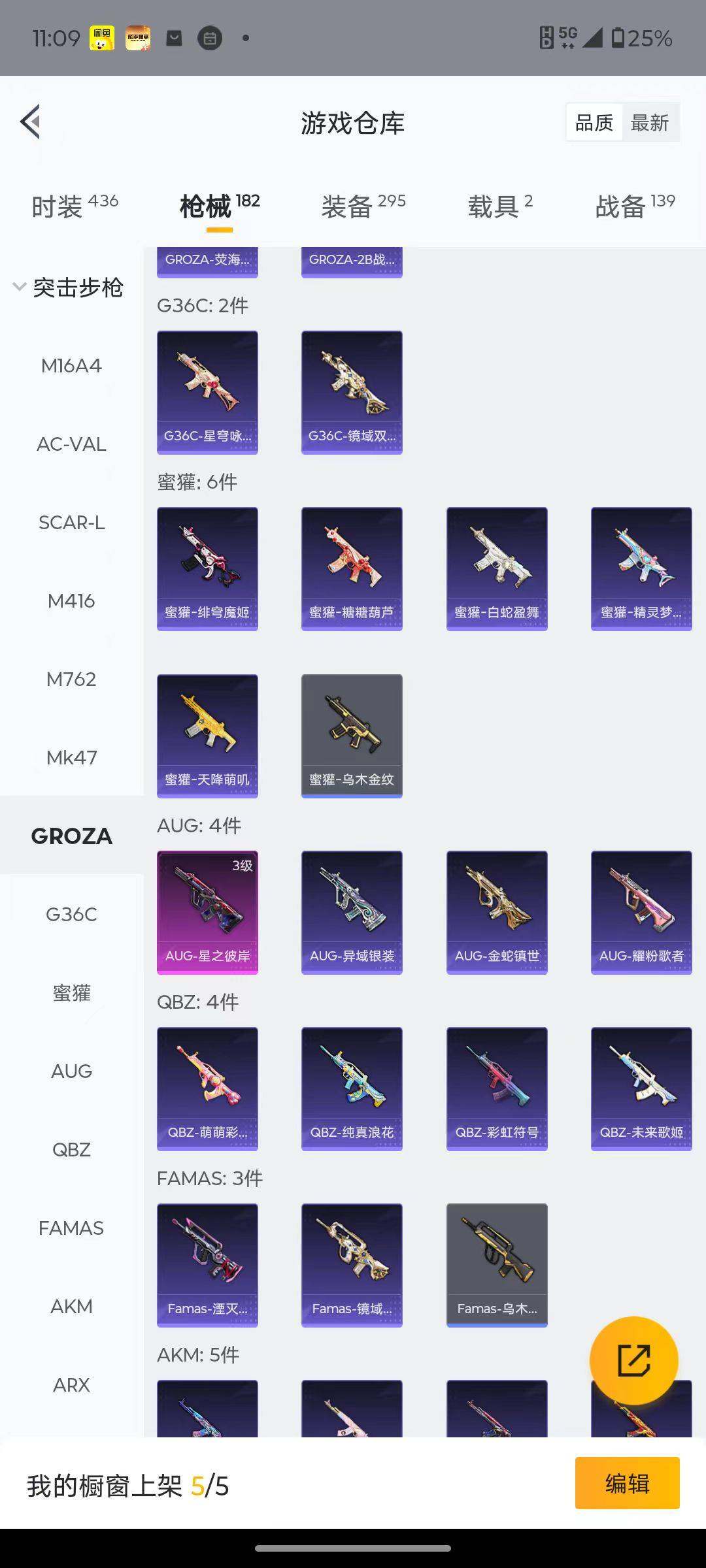Open the 载具 tab

click(500, 206)
